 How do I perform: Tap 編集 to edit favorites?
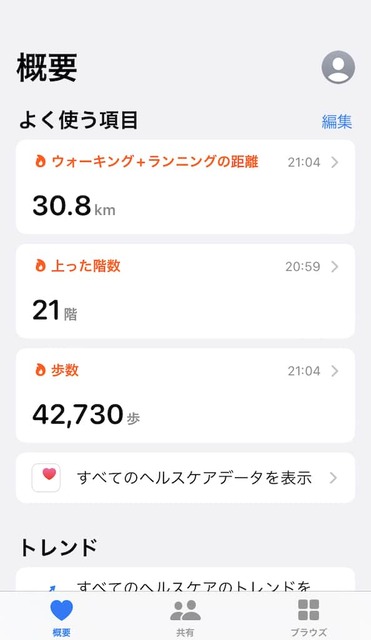(x=337, y=122)
